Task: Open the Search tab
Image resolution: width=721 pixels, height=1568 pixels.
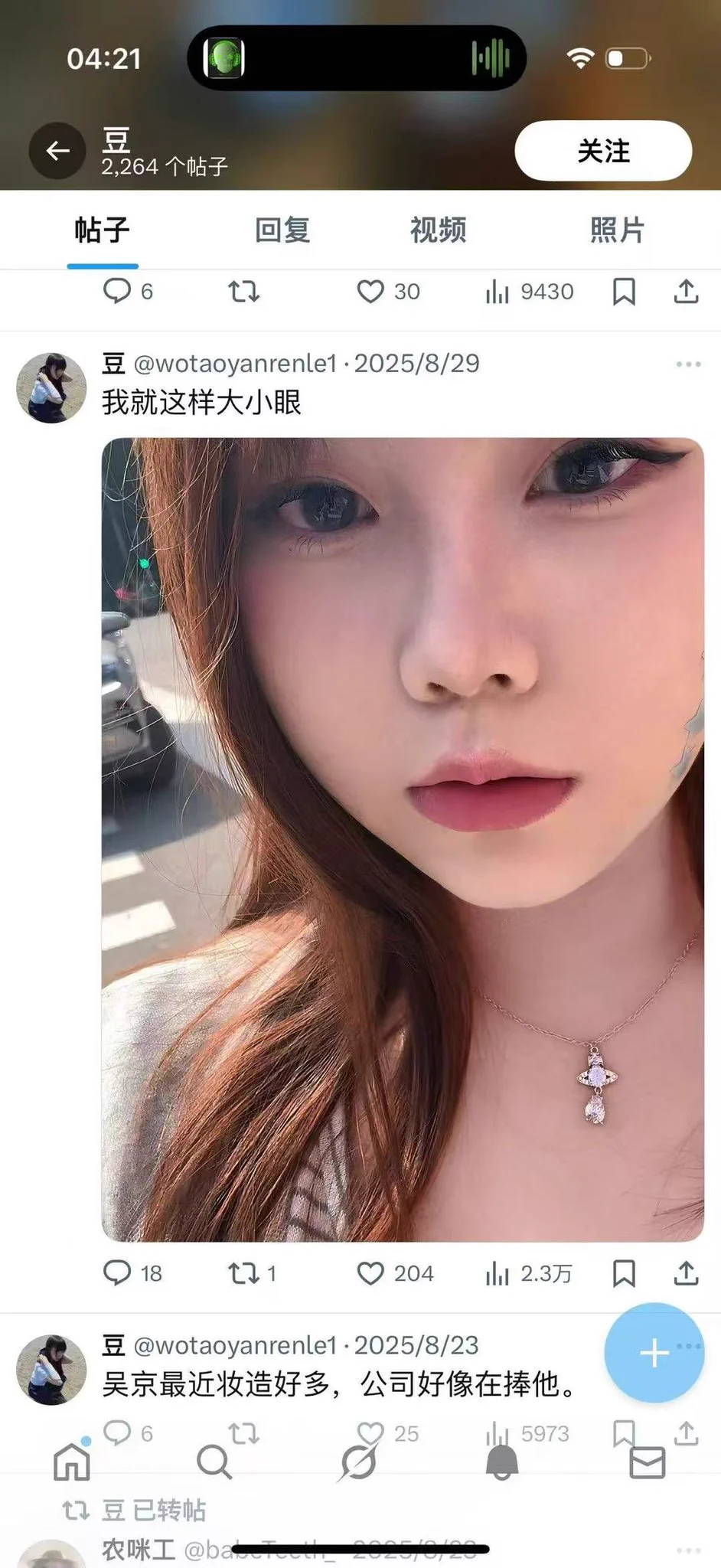Action: (x=214, y=1462)
